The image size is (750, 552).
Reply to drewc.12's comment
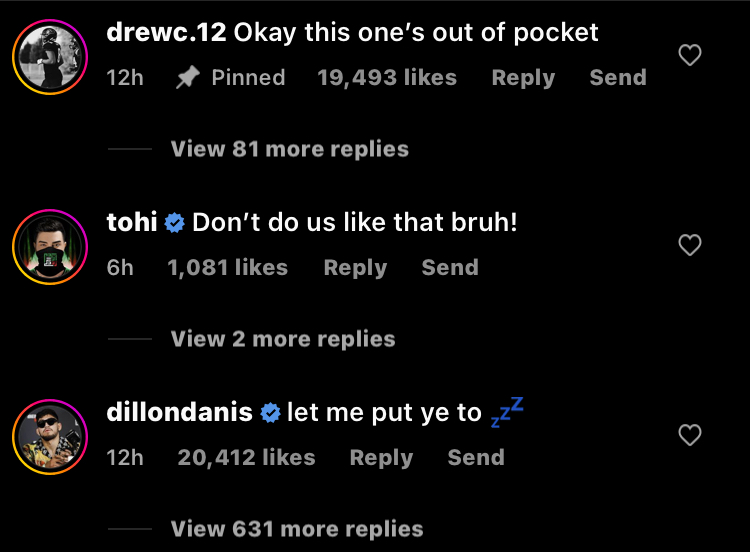522,77
